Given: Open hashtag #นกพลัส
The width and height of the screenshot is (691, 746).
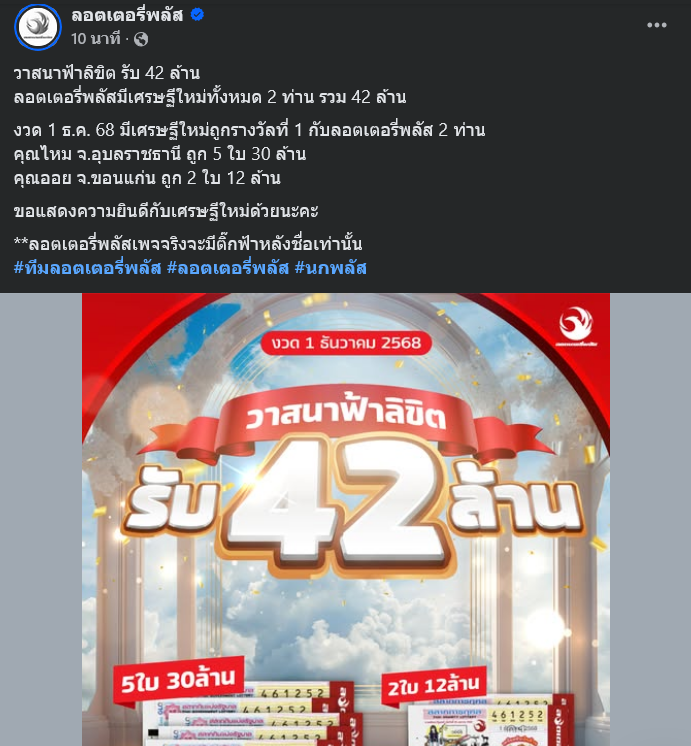Looking at the screenshot, I should 331,268.
